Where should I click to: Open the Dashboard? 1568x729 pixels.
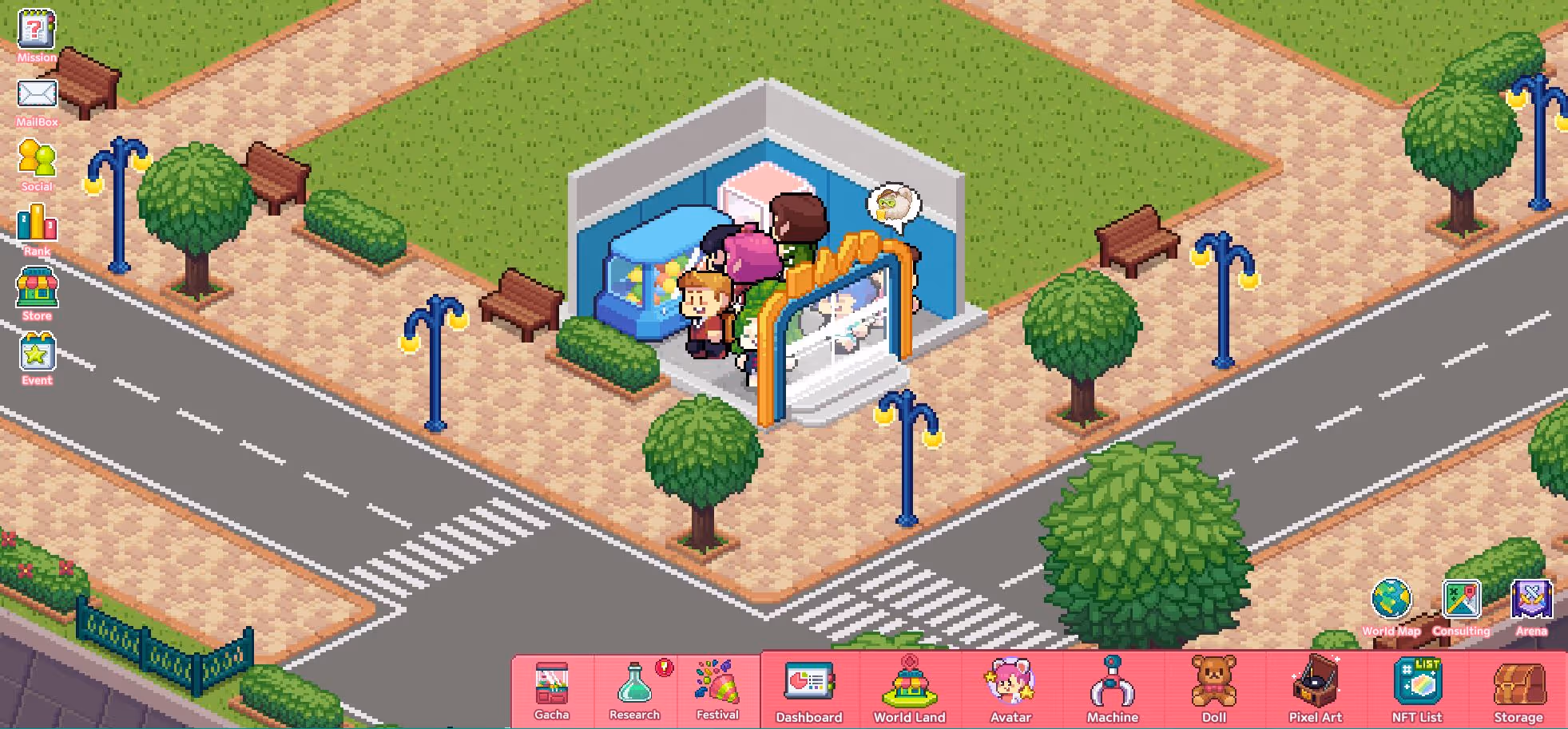click(x=808, y=689)
